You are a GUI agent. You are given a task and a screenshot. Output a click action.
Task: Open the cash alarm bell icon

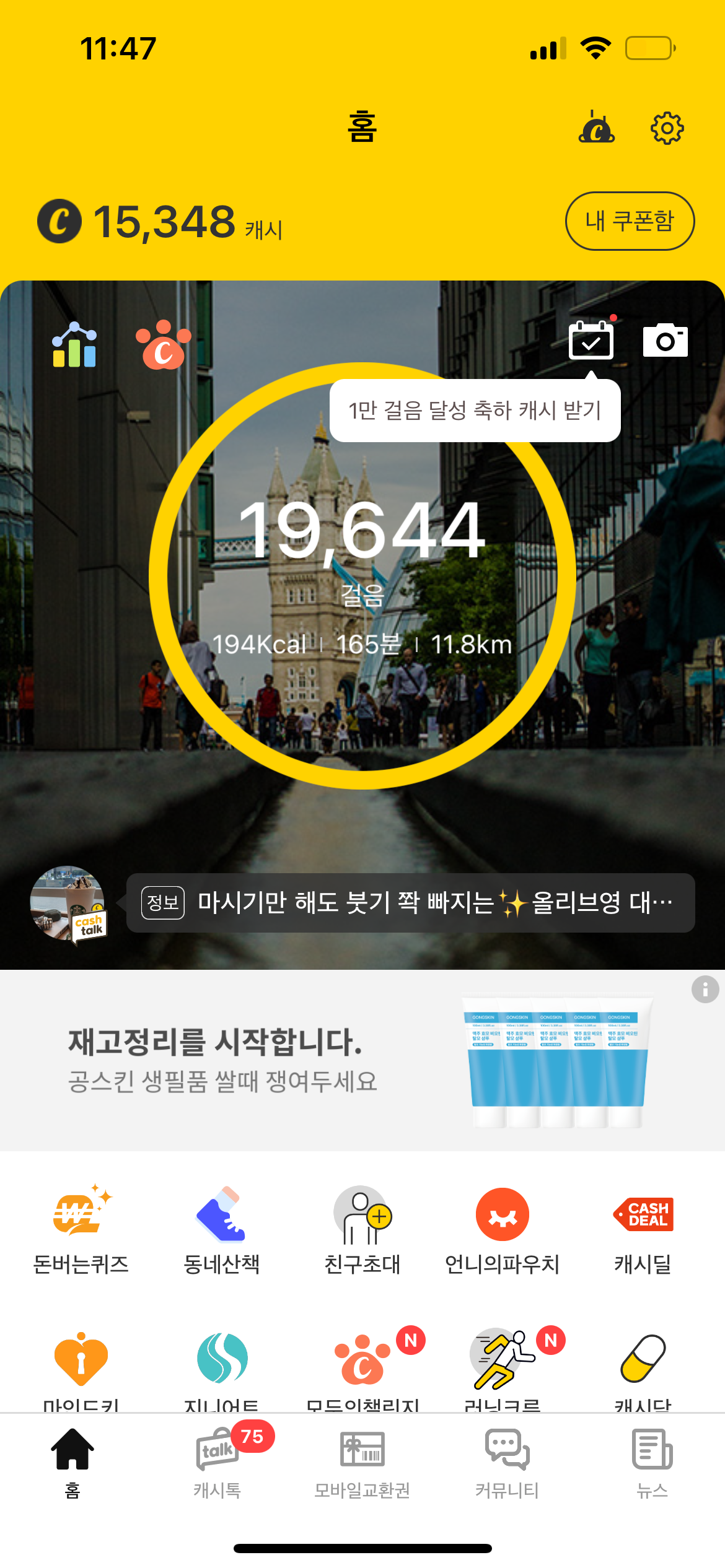pyautogui.click(x=596, y=128)
